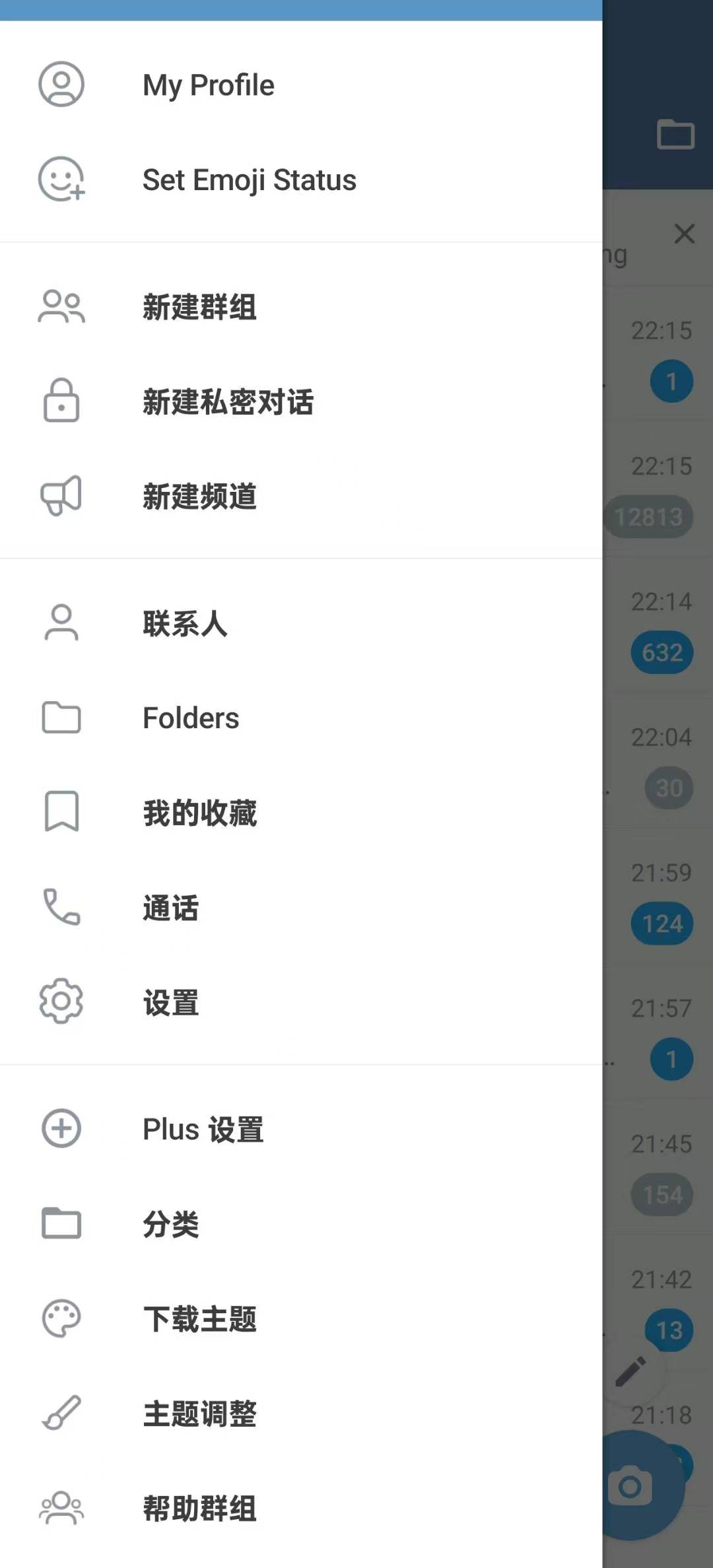This screenshot has height=1568, width=713.
Task: Open Plus 设置
Action: (x=301, y=1129)
